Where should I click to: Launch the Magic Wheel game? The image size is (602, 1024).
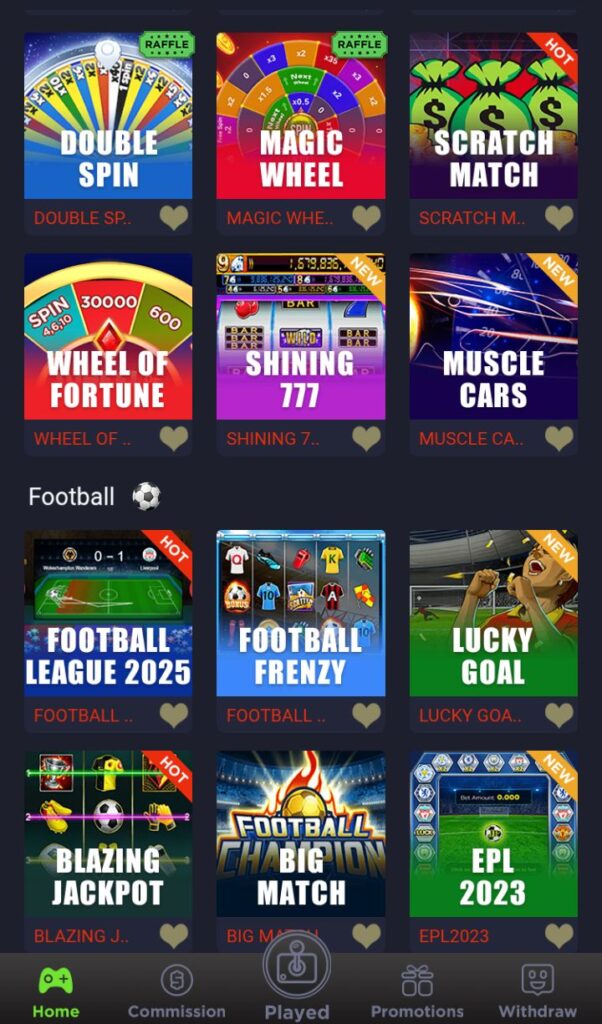click(301, 116)
